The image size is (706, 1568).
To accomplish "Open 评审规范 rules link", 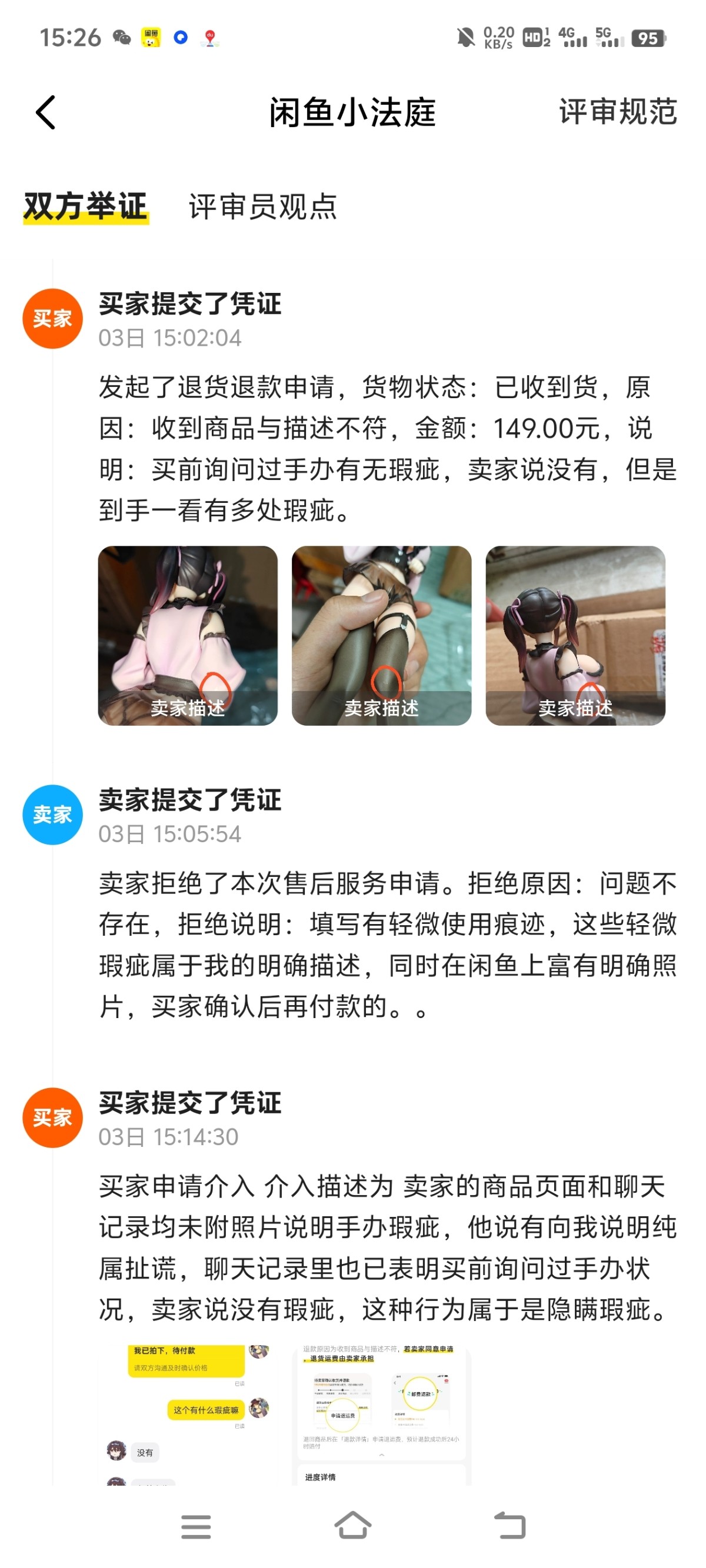I will pyautogui.click(x=617, y=112).
